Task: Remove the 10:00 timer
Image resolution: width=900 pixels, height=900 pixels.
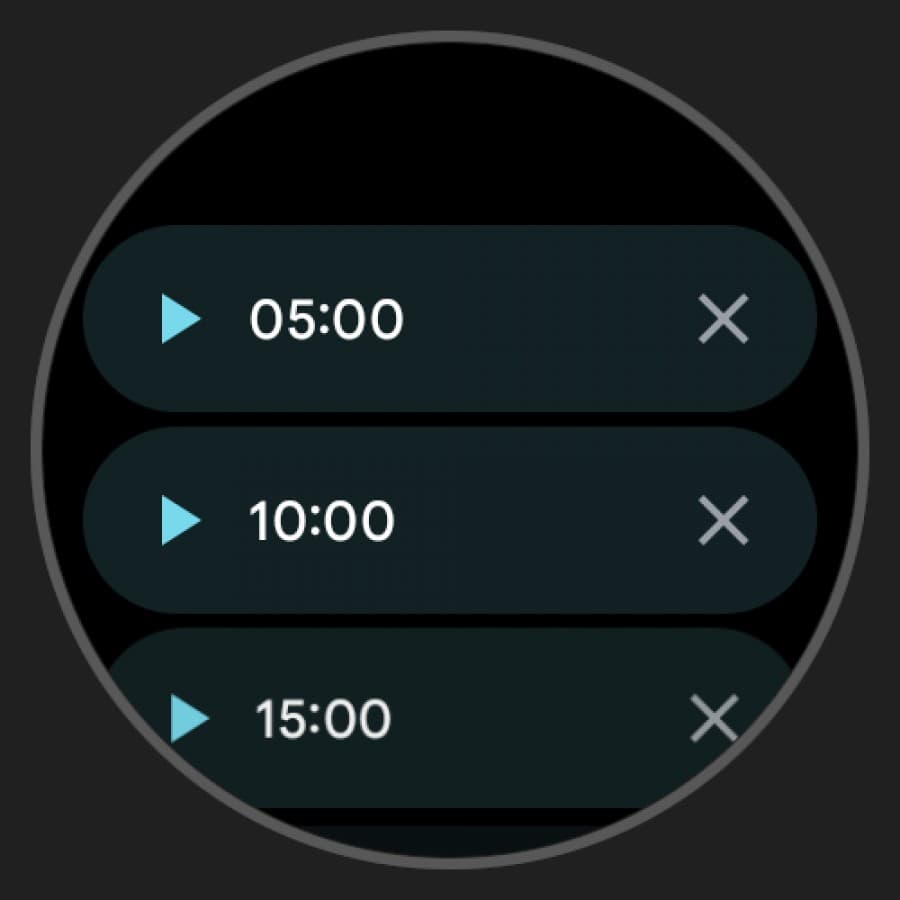Action: pyautogui.click(x=723, y=521)
